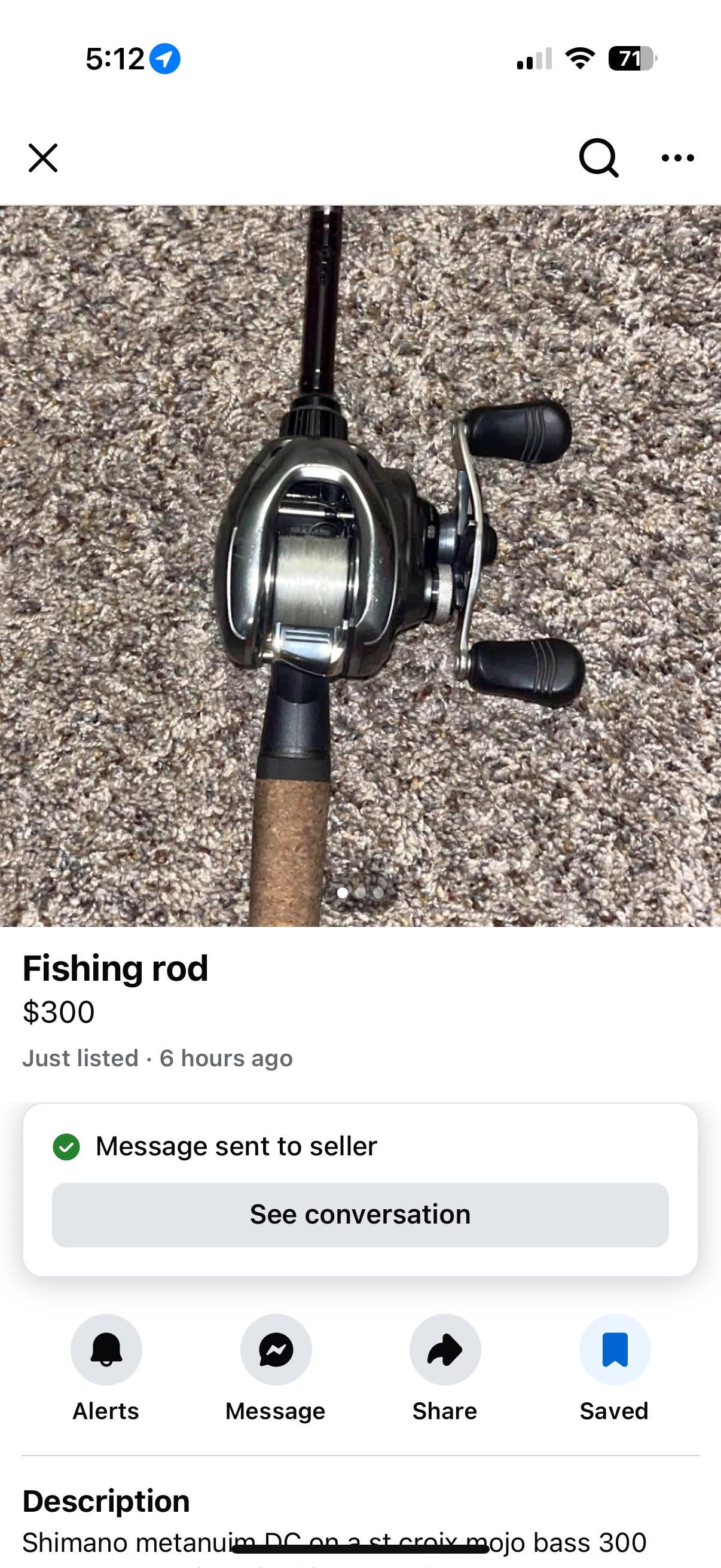This screenshot has height=1568, width=721.
Task: Message the seller via Messenger
Action: (276, 1350)
